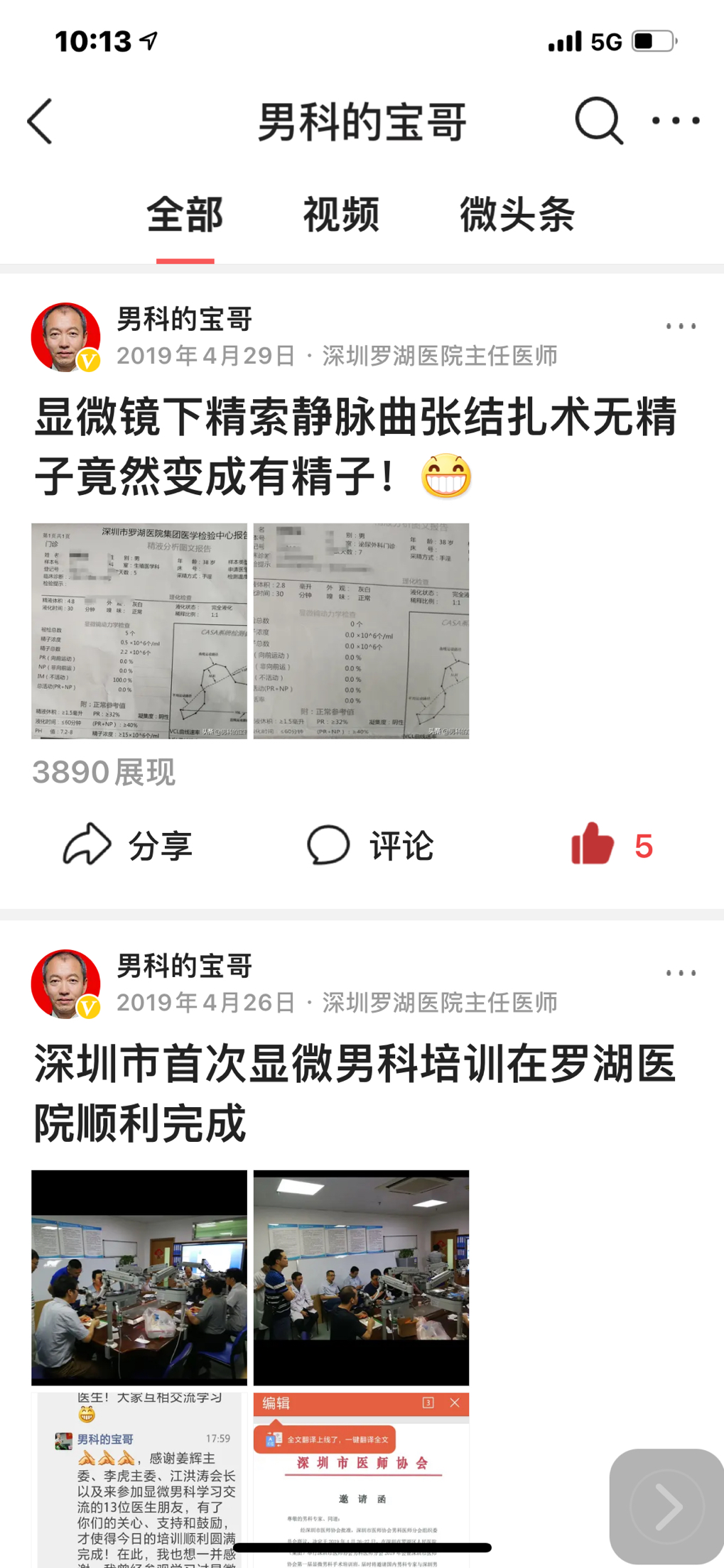View the second semen report image
This screenshot has width=724, height=1568.
tap(361, 631)
